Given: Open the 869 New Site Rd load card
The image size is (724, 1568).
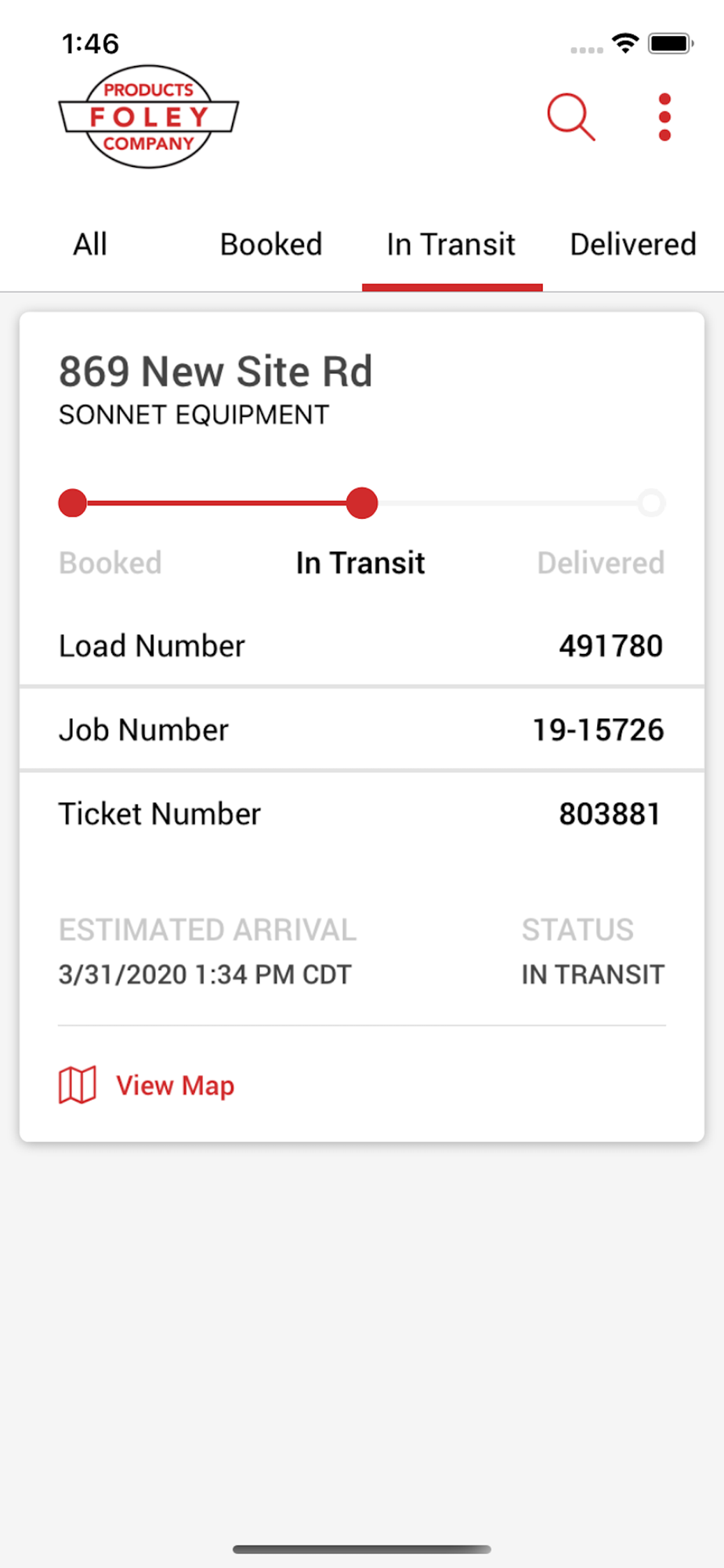Looking at the screenshot, I should (x=362, y=727).
